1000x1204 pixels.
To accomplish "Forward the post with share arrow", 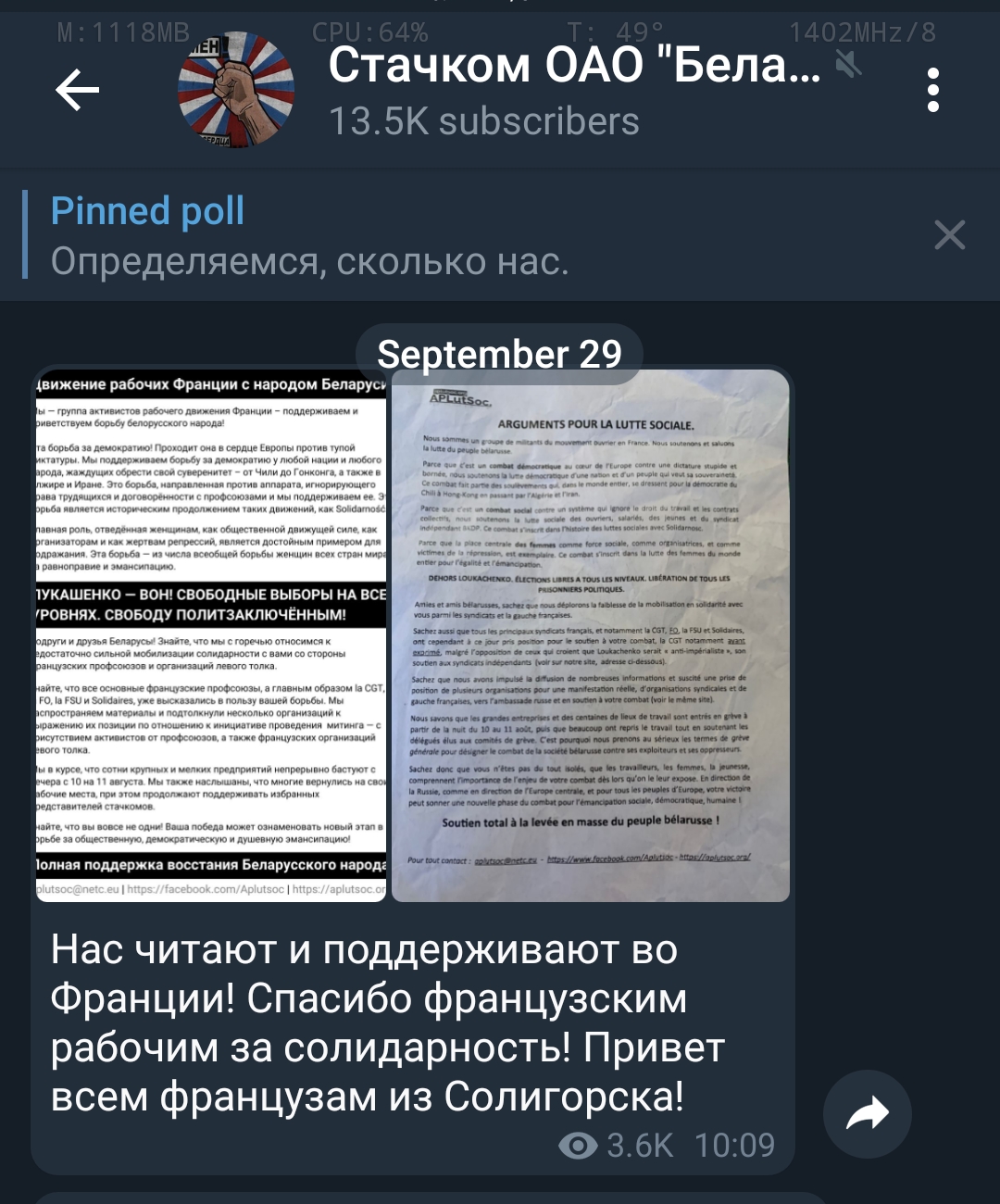I will [868, 1114].
